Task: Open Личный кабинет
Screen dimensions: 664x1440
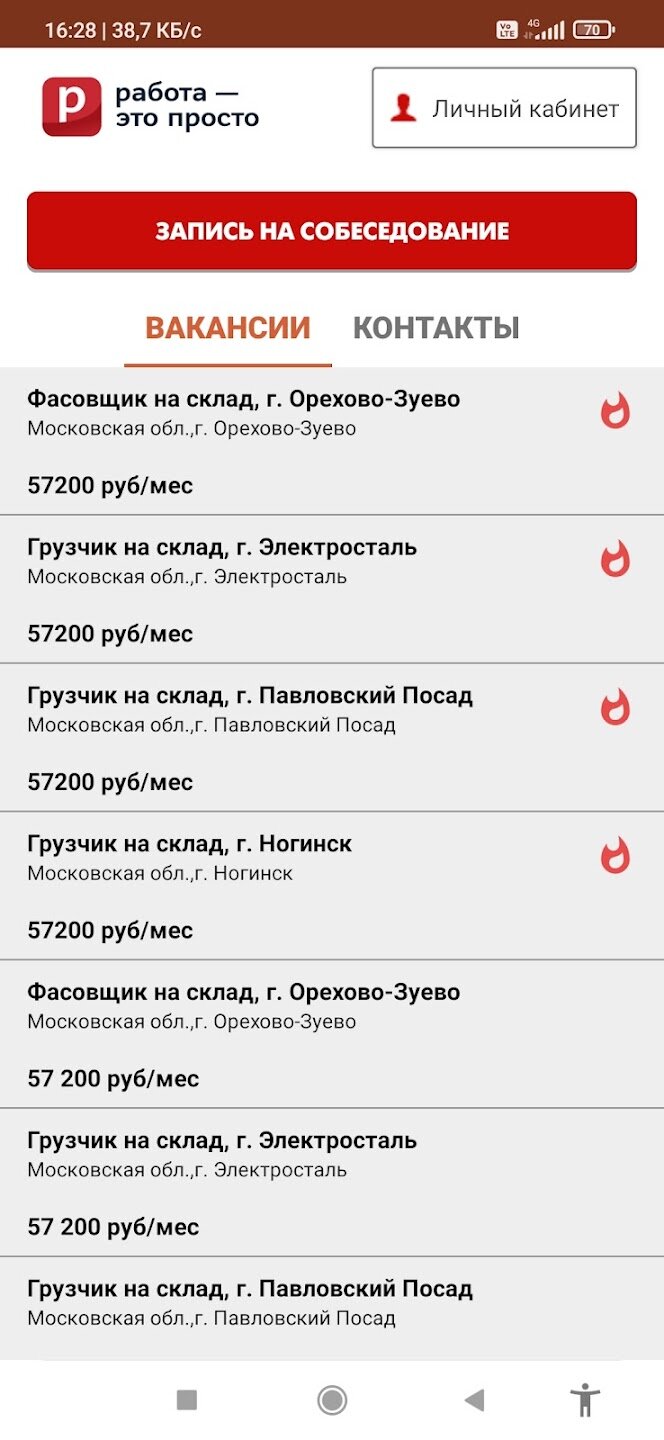Action: [x=504, y=108]
